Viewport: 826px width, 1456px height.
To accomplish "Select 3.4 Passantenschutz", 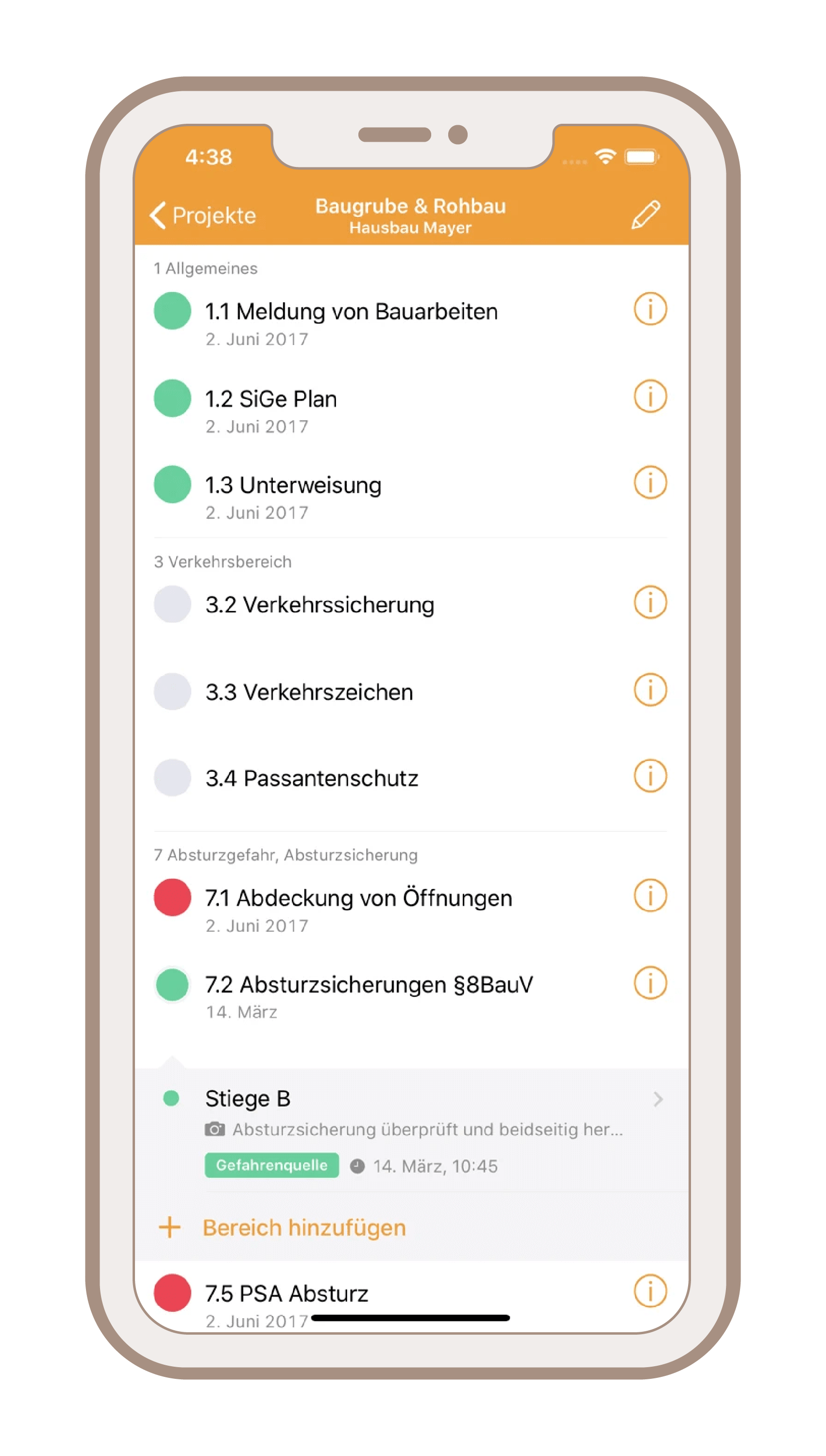I will coord(311,778).
